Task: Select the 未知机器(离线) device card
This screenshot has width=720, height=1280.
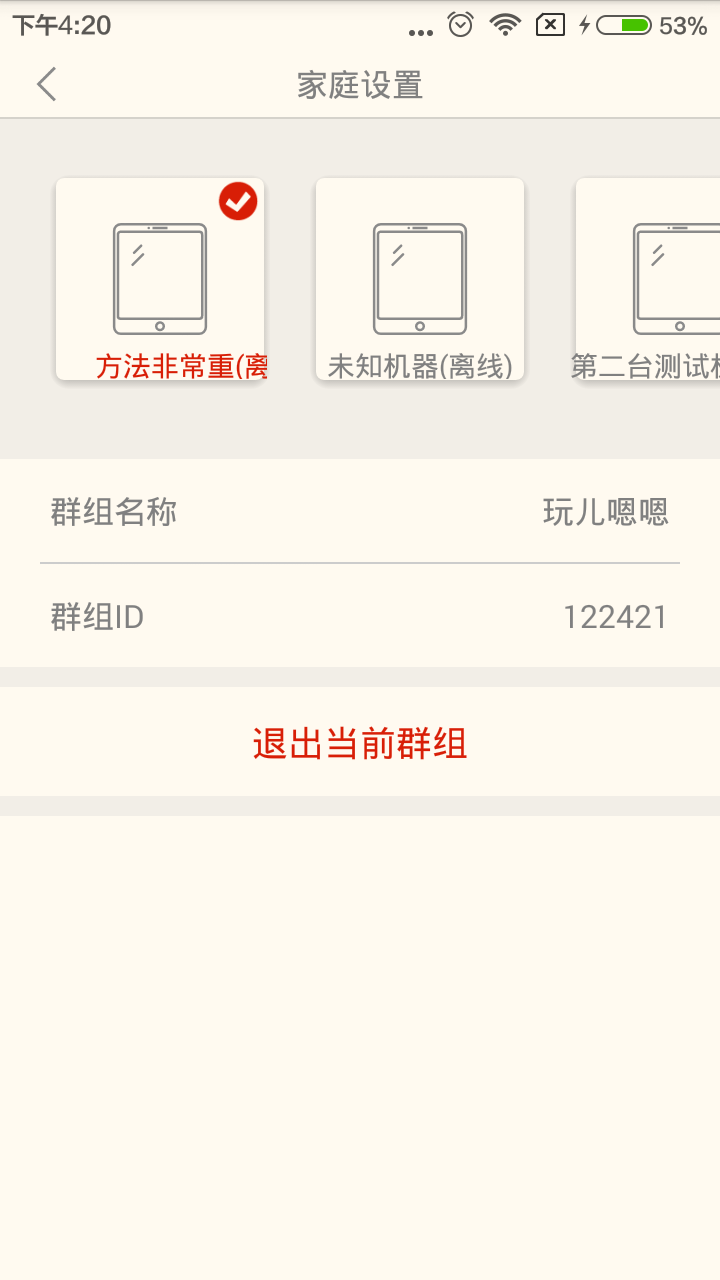Action: (x=420, y=279)
